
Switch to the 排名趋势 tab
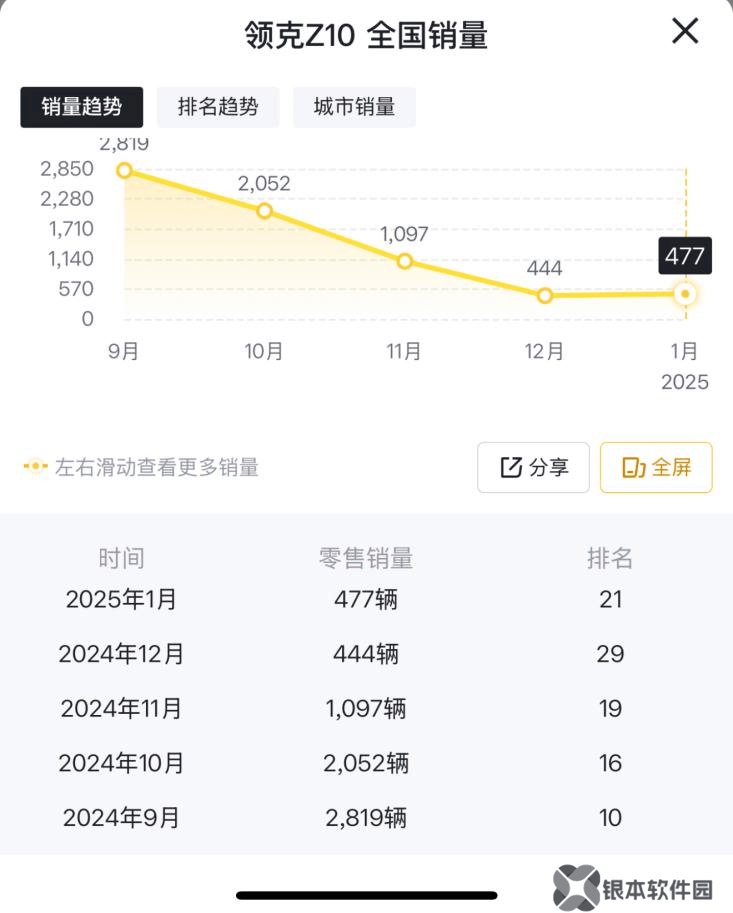coord(218,107)
